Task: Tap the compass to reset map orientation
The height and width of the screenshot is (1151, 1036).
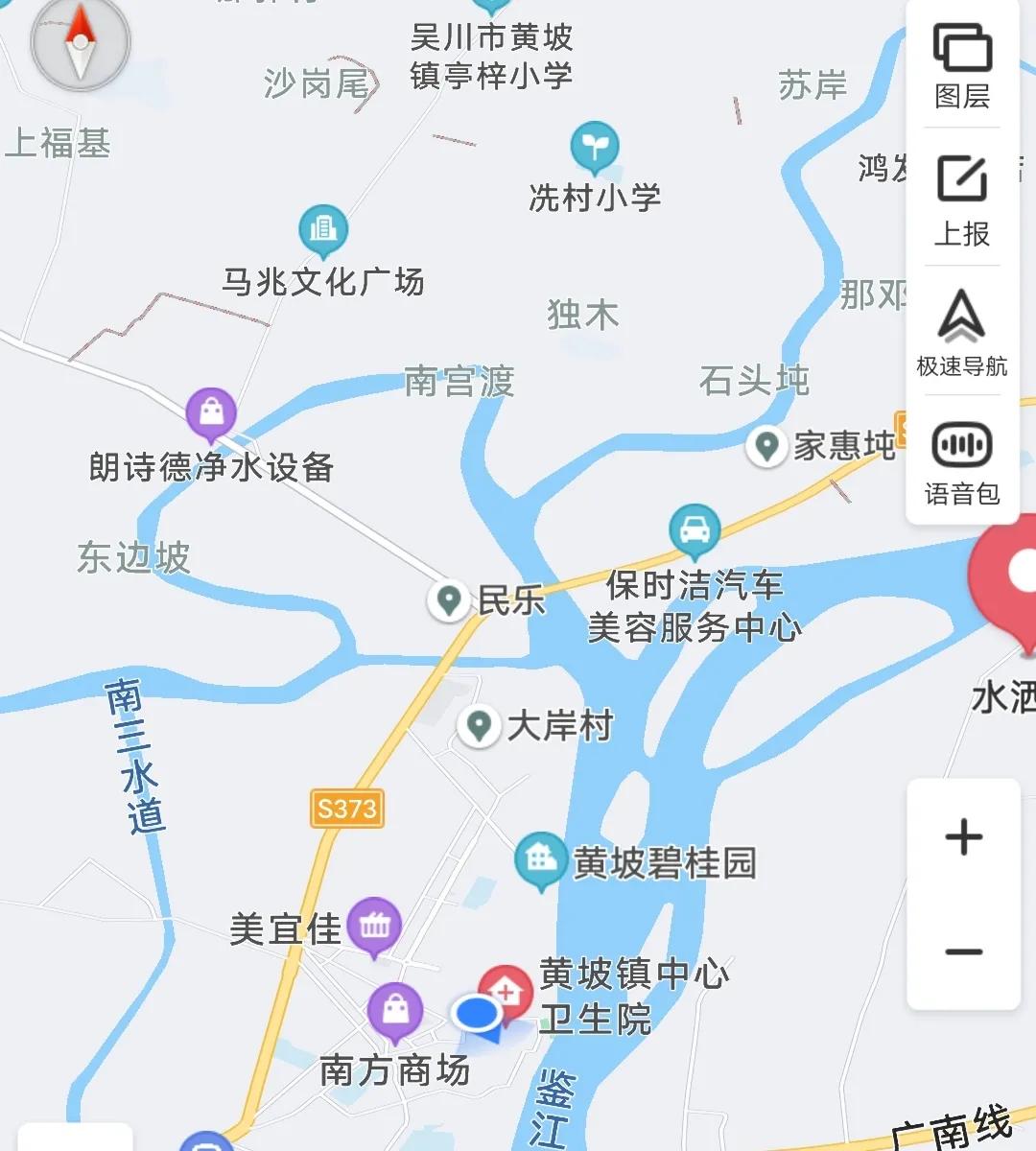Action: pyautogui.click(x=80, y=43)
